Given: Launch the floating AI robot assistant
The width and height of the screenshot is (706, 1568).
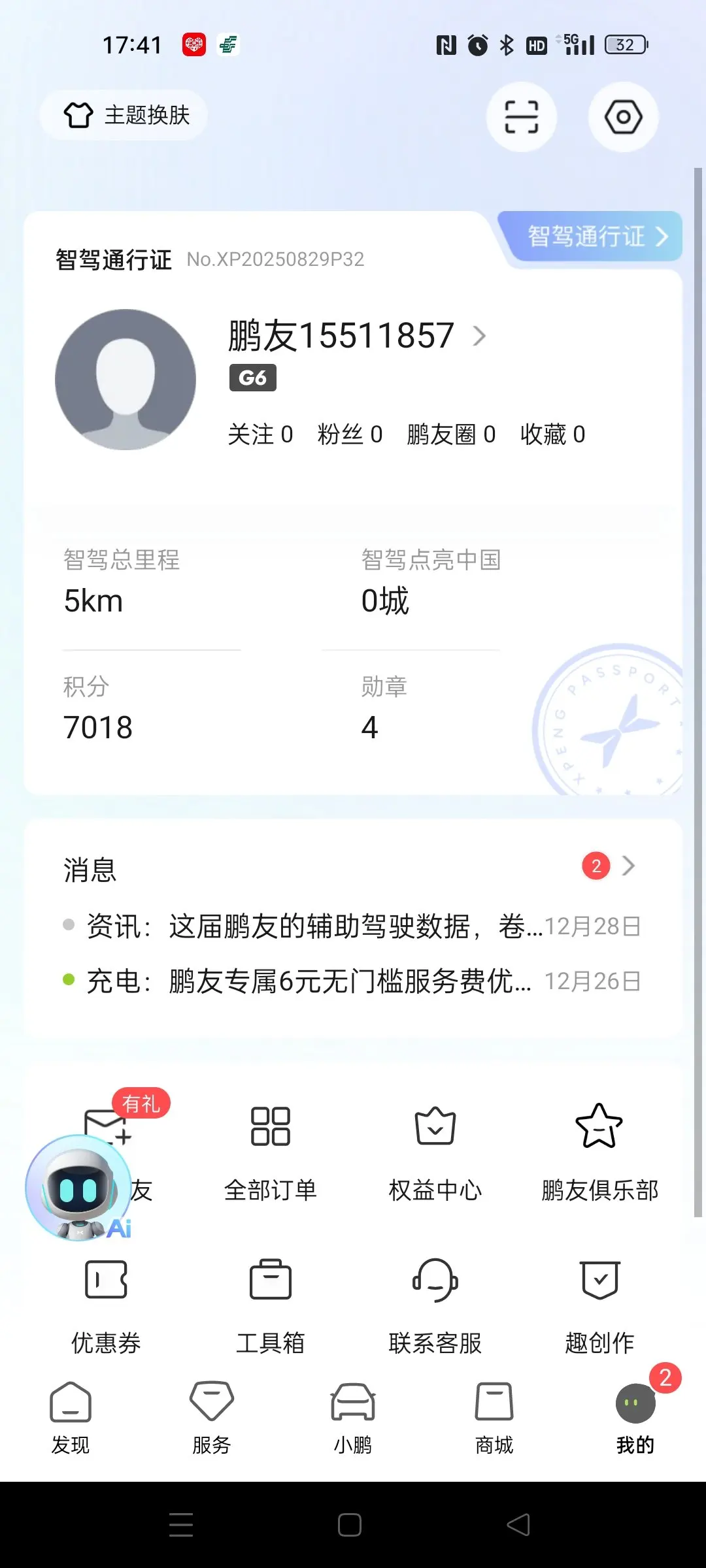Looking at the screenshot, I should tap(78, 1188).
